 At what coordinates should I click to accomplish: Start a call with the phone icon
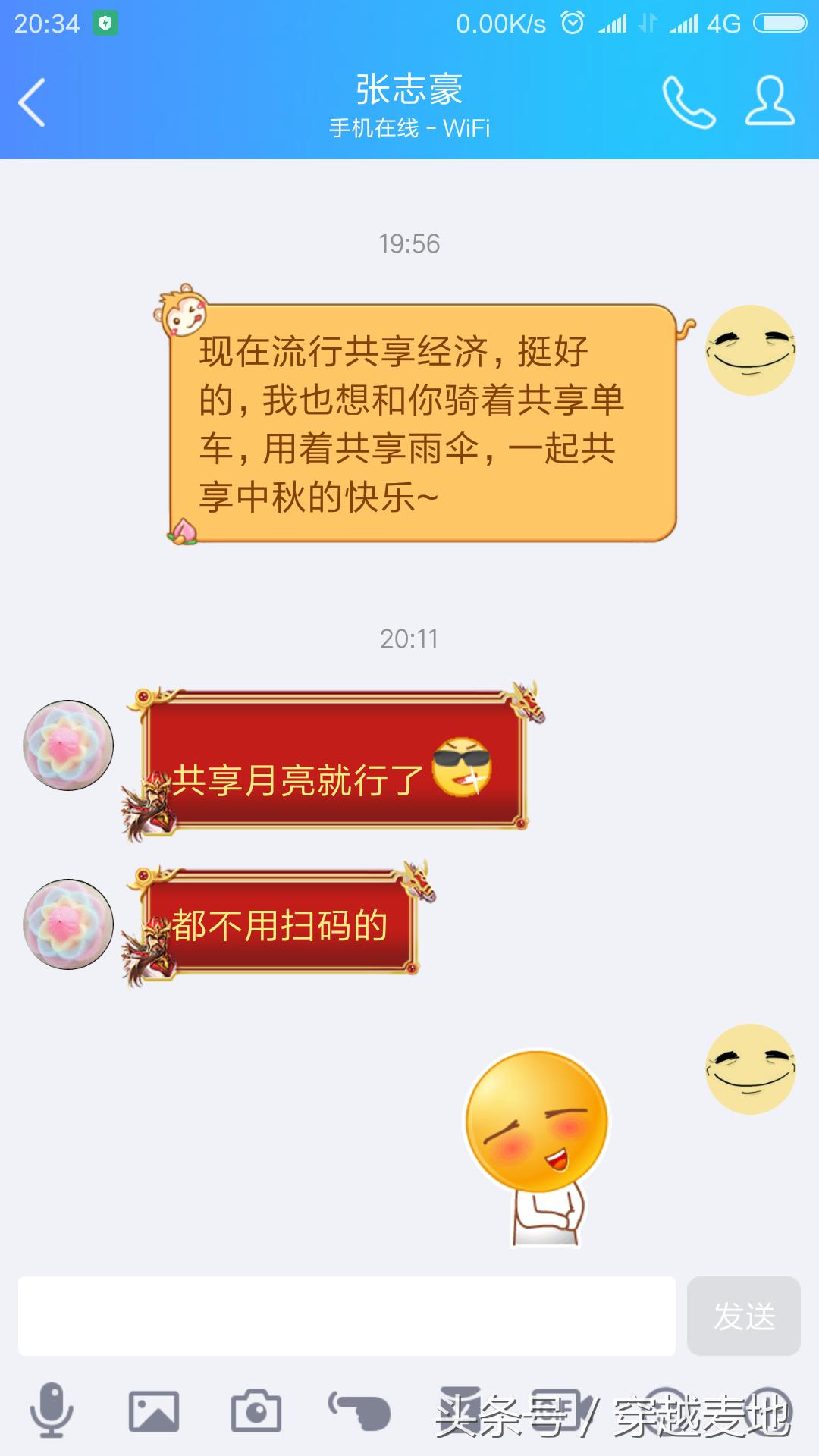coord(689,102)
